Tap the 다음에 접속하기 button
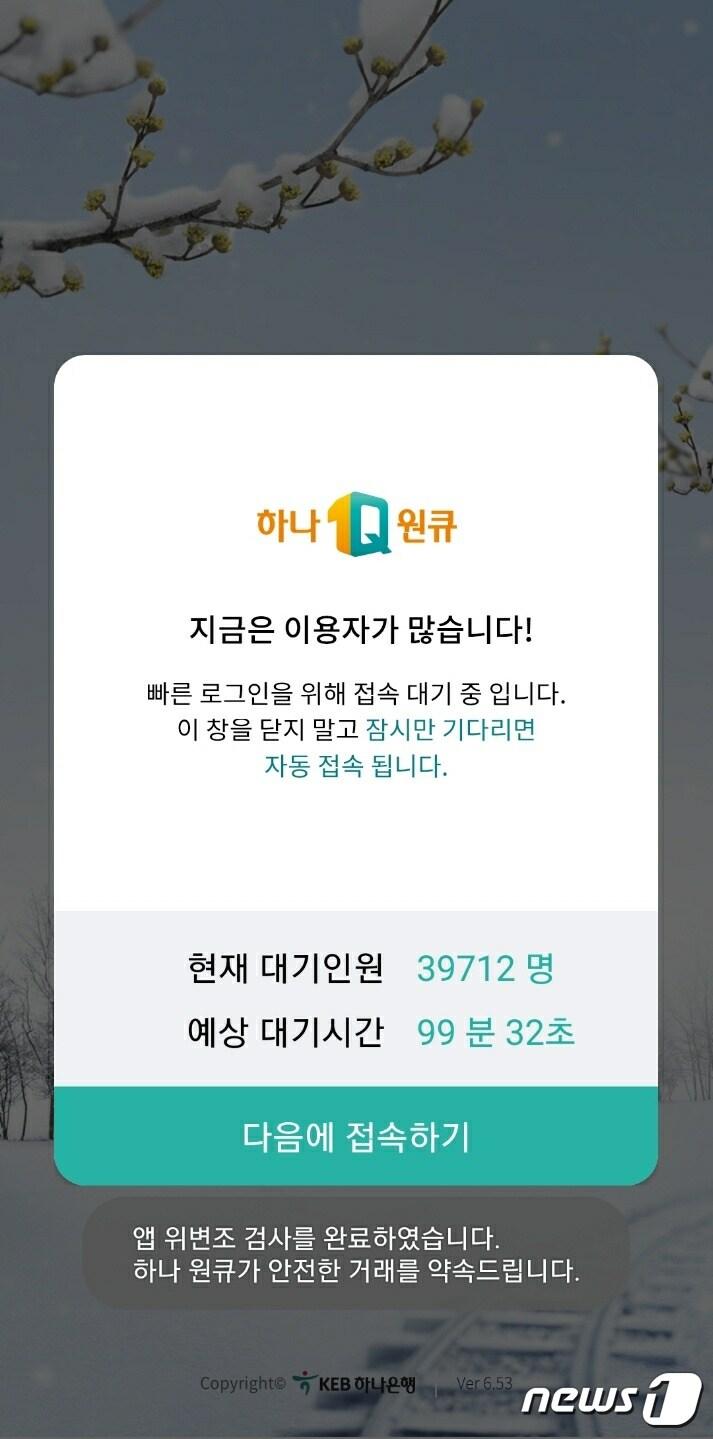Screen dimensions: 713x1439 tap(356, 1136)
